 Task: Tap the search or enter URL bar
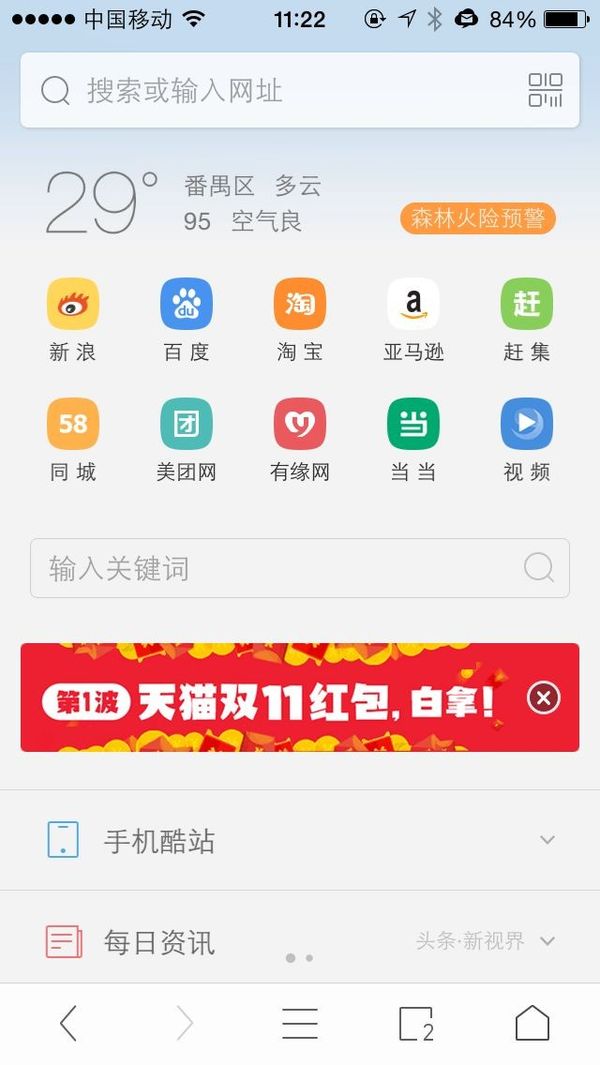[300, 90]
